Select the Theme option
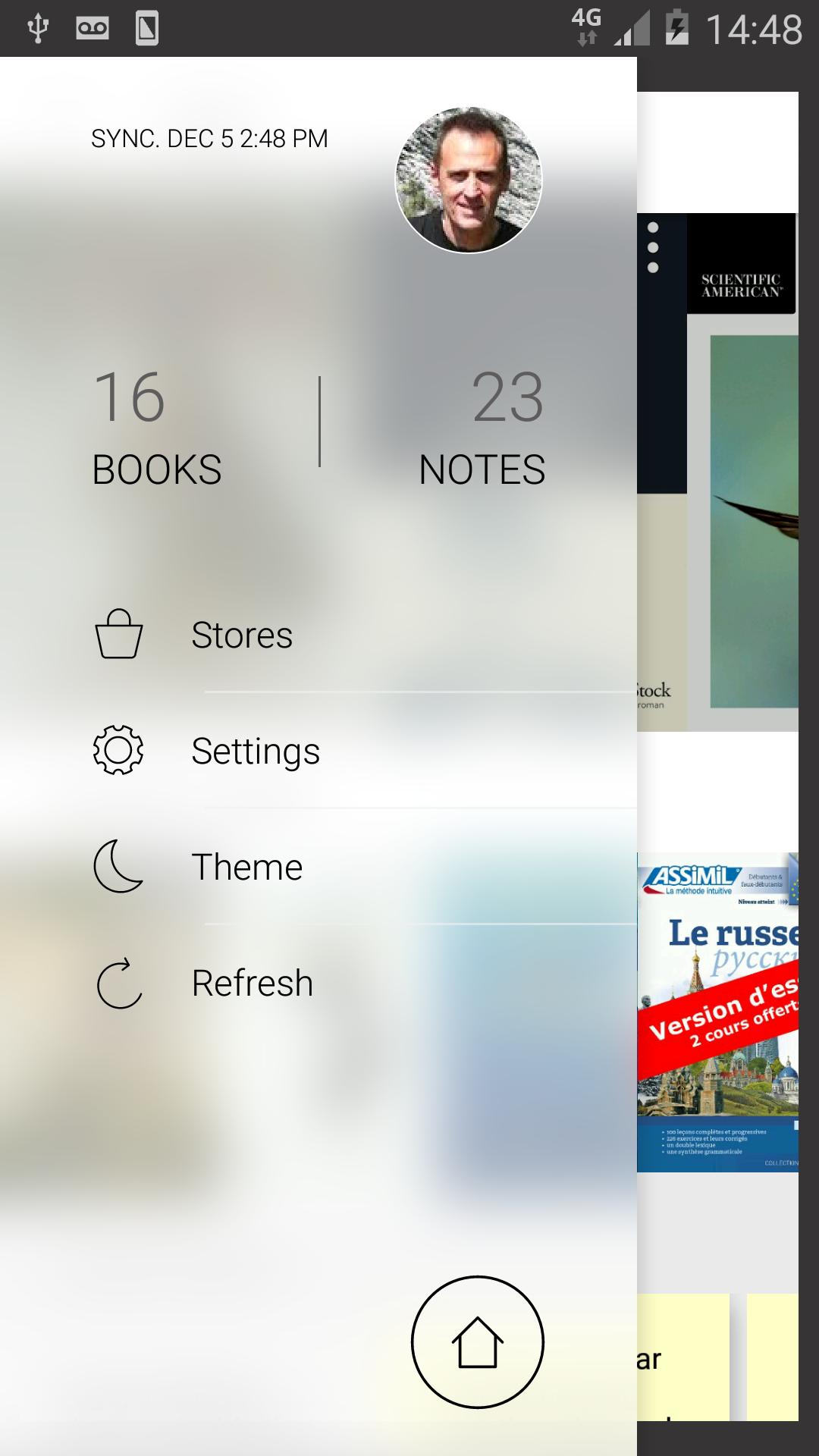 tap(246, 867)
